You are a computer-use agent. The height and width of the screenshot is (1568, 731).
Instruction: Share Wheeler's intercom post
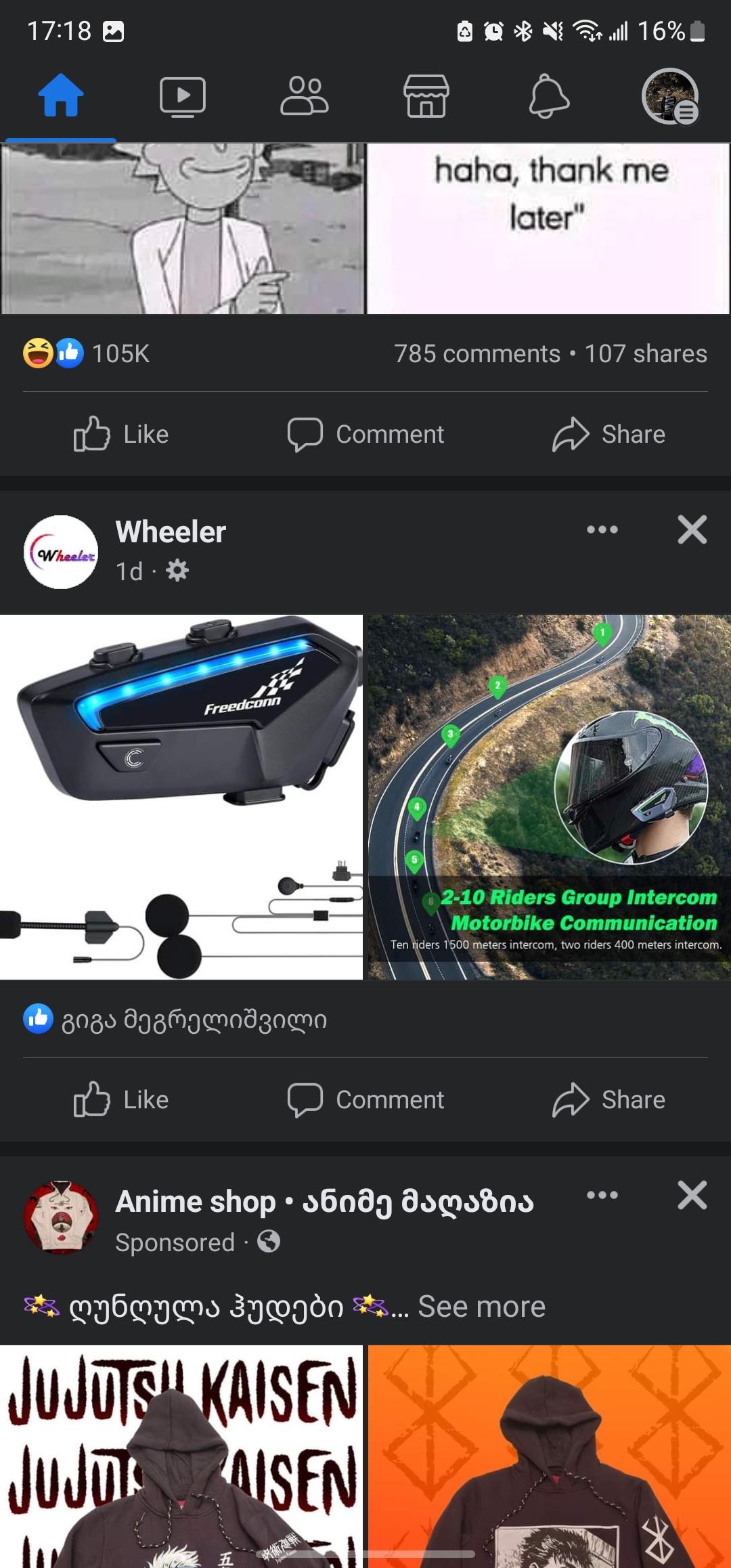coord(608,1099)
